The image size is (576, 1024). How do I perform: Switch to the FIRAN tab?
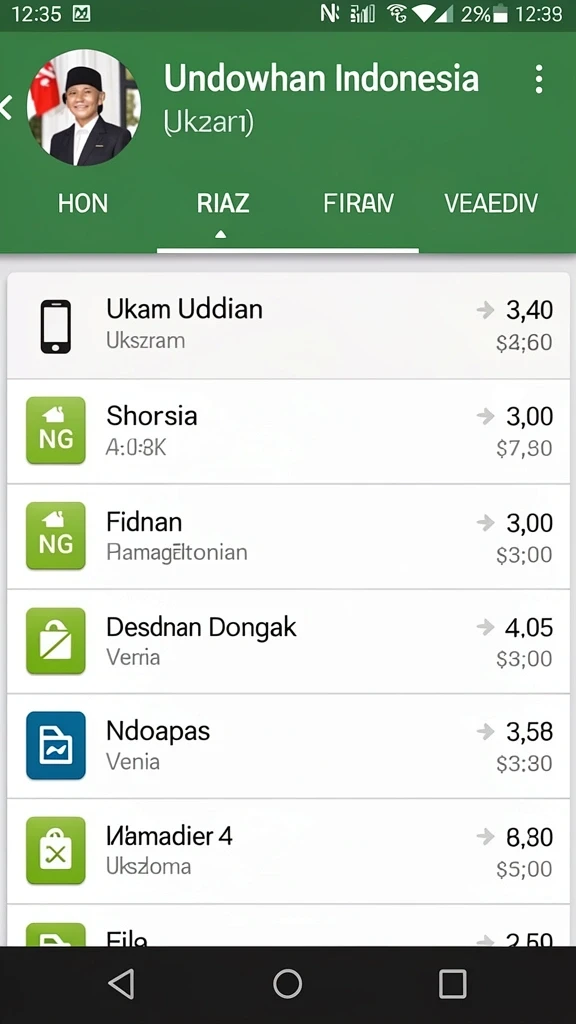[x=359, y=203]
